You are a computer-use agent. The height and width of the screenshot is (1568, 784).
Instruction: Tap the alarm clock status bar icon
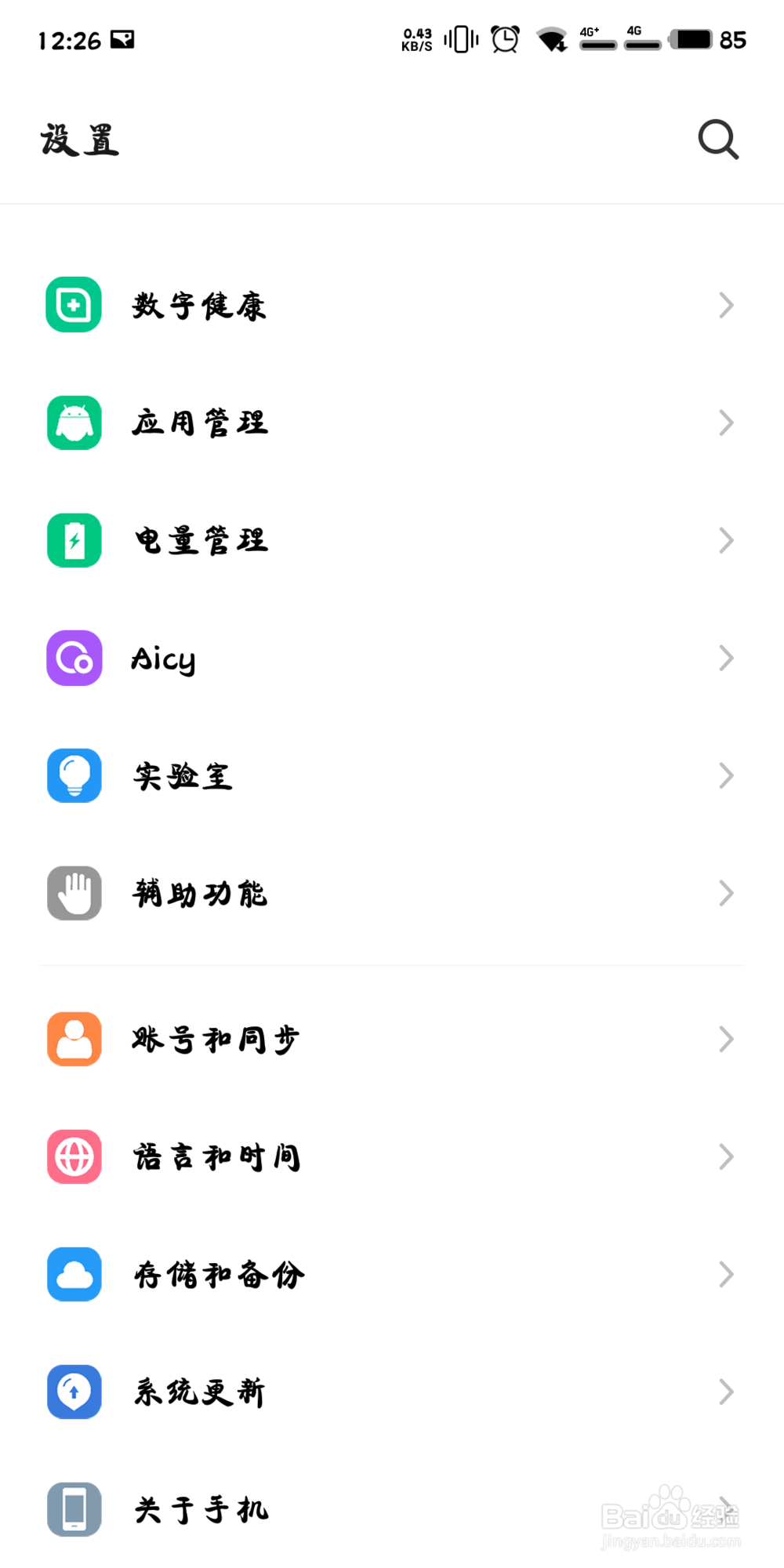coord(505,39)
